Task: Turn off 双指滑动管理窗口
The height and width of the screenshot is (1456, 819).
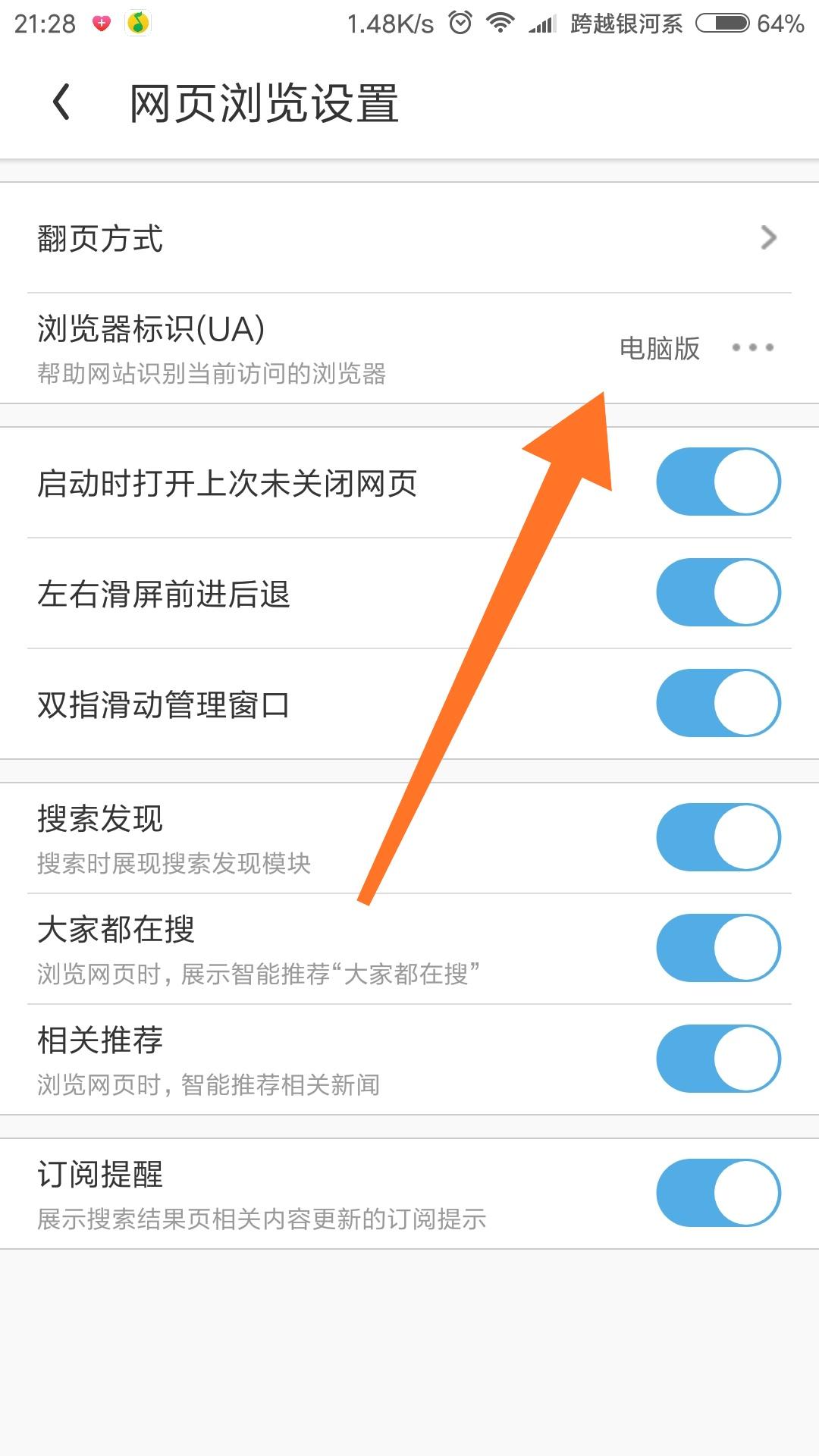Action: 717,704
